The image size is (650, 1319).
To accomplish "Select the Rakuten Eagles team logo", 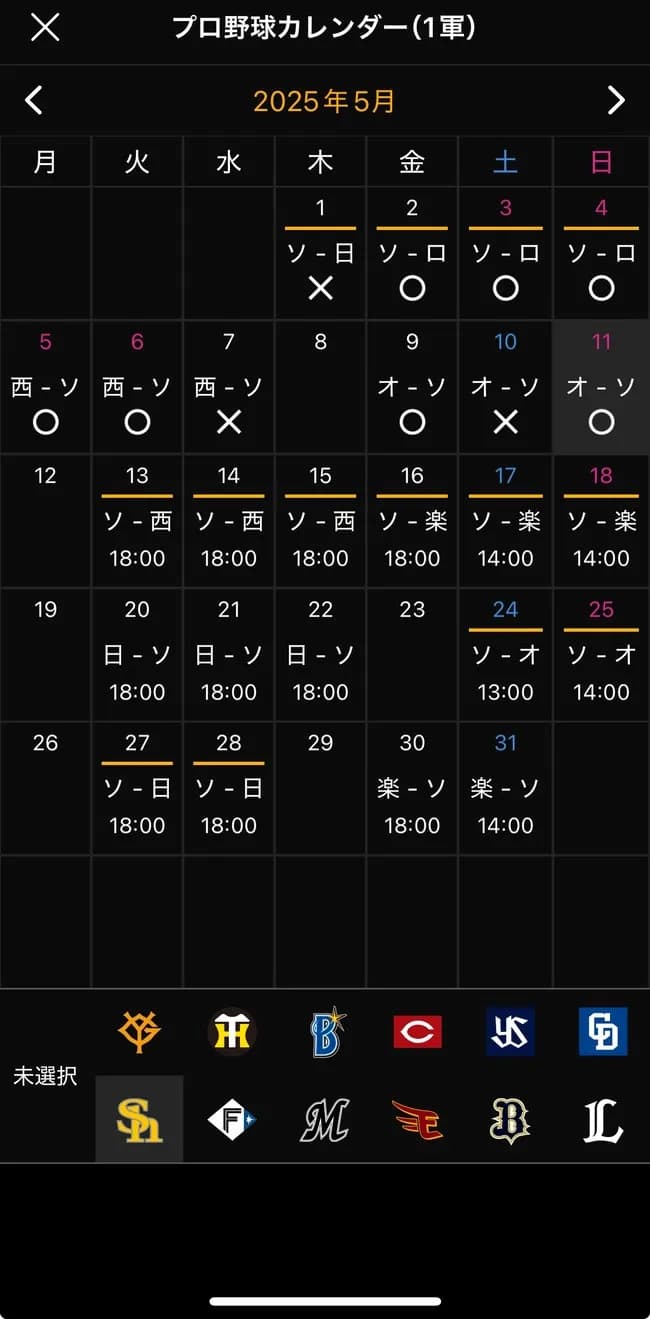I will coord(417,1119).
